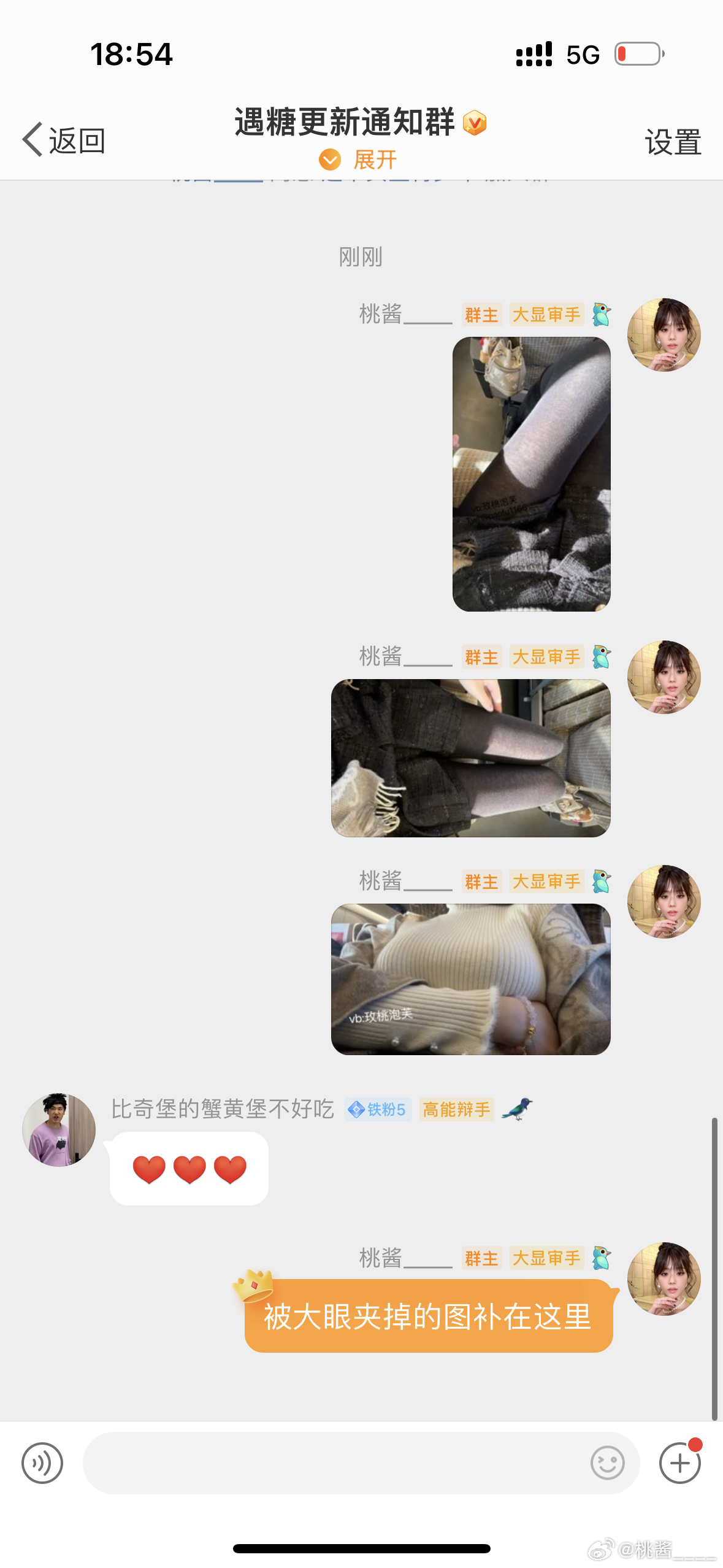View 比奇堡的蟹黄堡不好吃's avatar profile
This screenshot has width=723, height=1568.
(x=59, y=1129)
